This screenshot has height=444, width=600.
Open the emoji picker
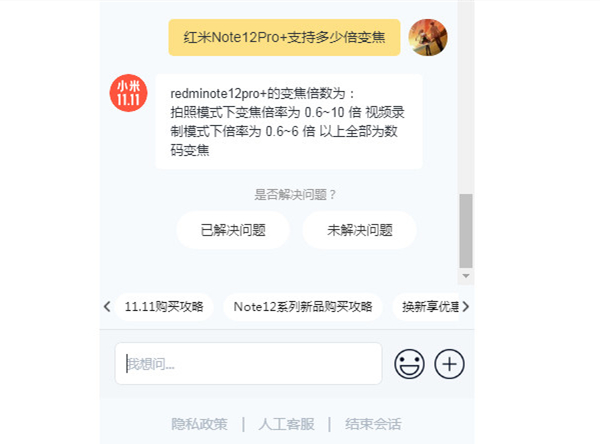pyautogui.click(x=409, y=364)
